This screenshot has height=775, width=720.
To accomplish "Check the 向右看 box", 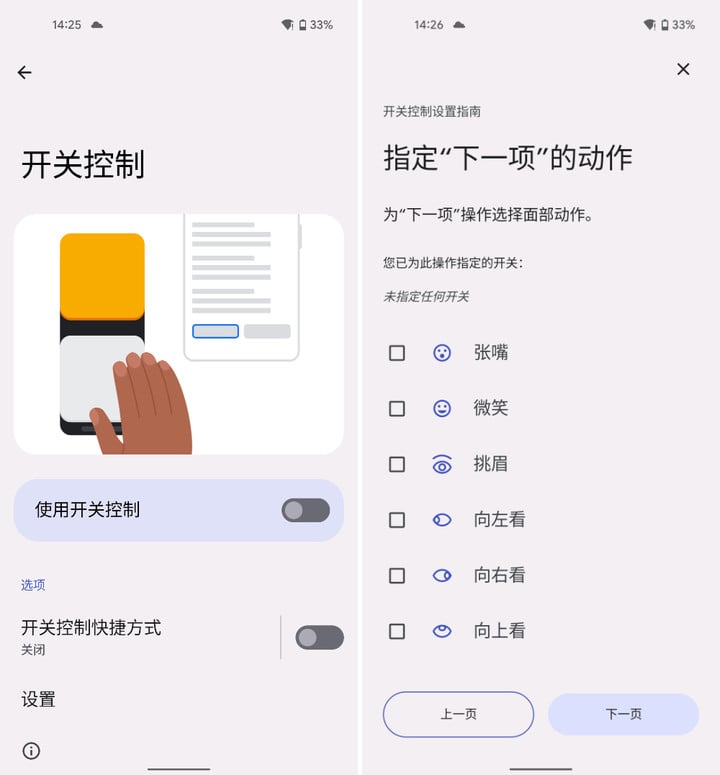I will (397, 576).
